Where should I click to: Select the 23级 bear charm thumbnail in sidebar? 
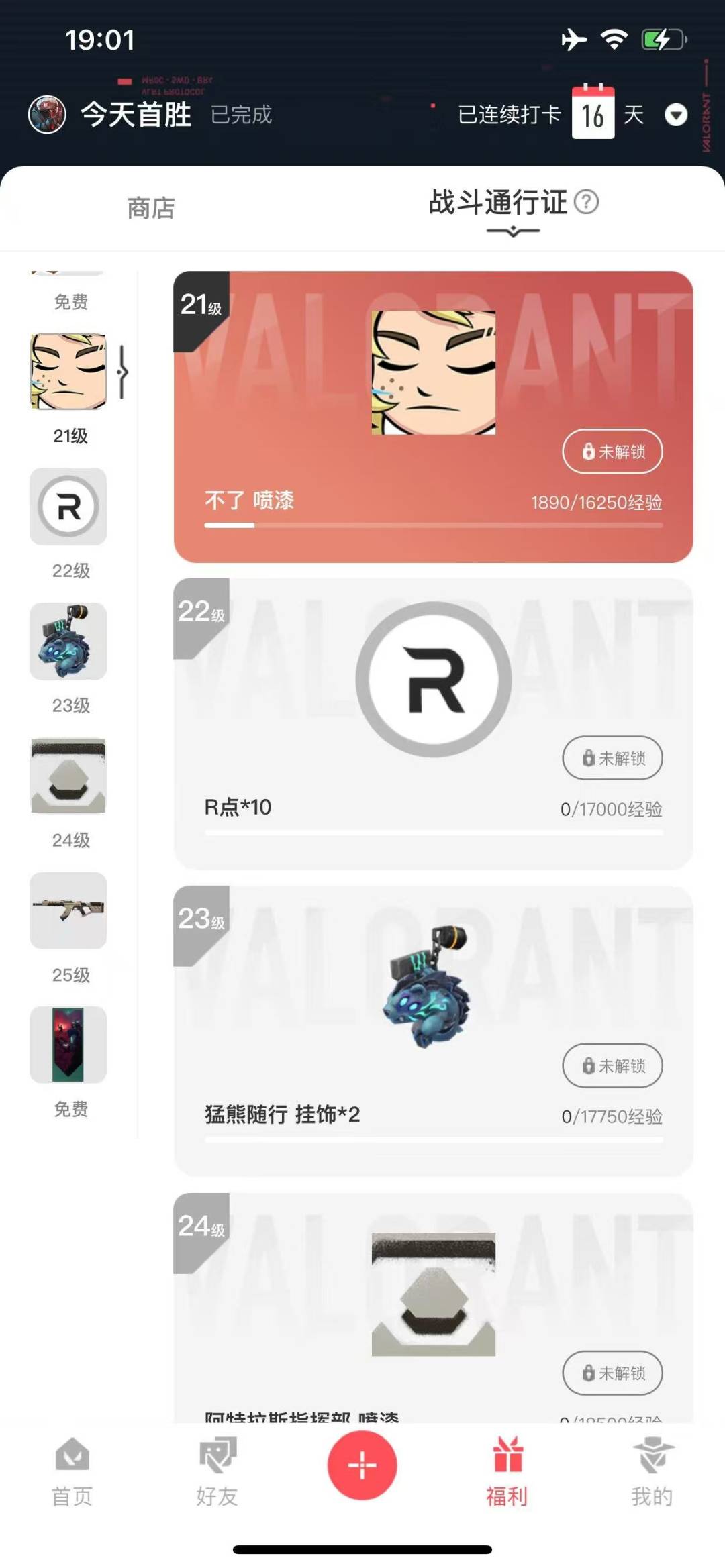click(x=68, y=641)
